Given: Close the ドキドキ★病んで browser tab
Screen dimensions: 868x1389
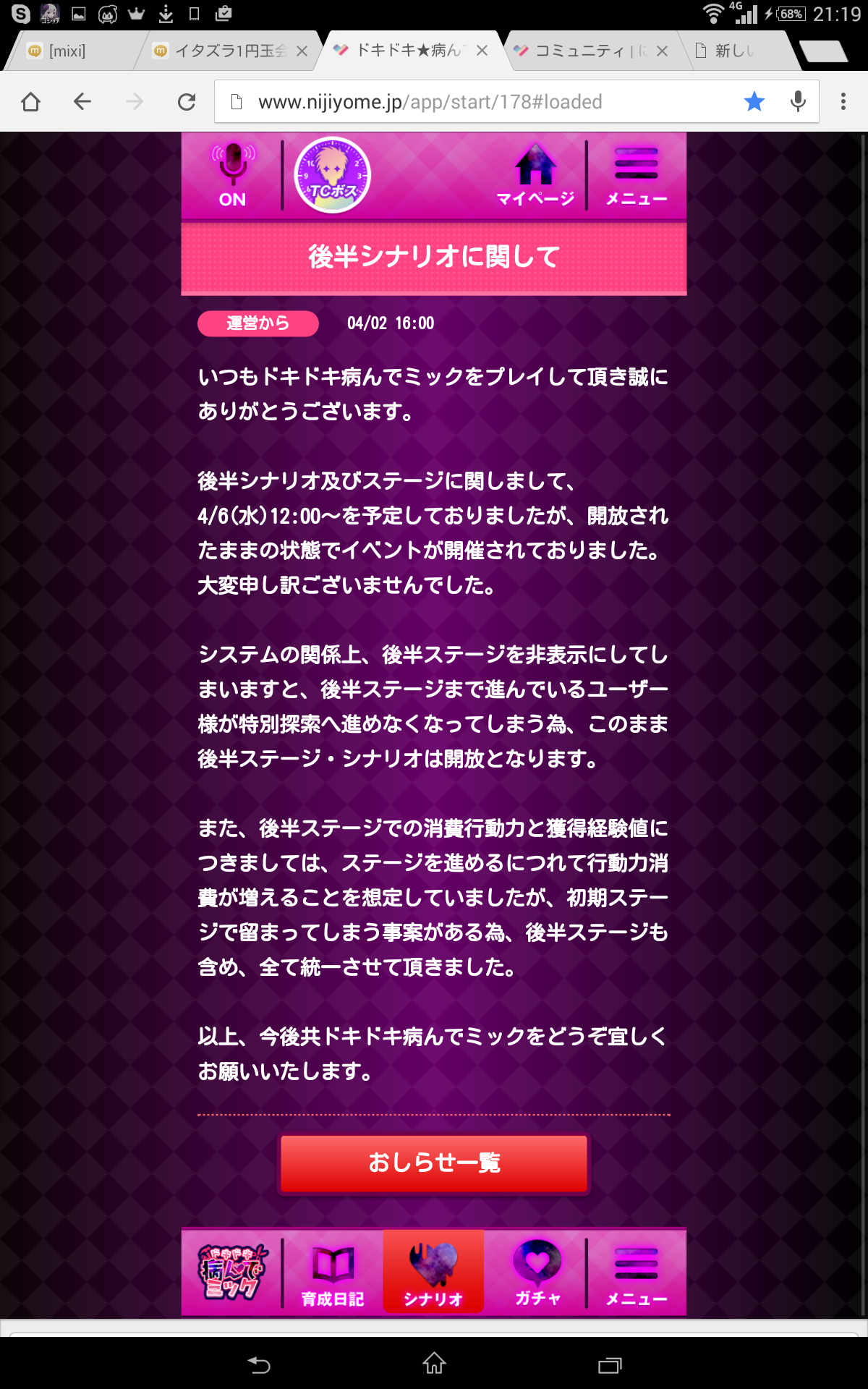Looking at the screenshot, I should click(482, 51).
